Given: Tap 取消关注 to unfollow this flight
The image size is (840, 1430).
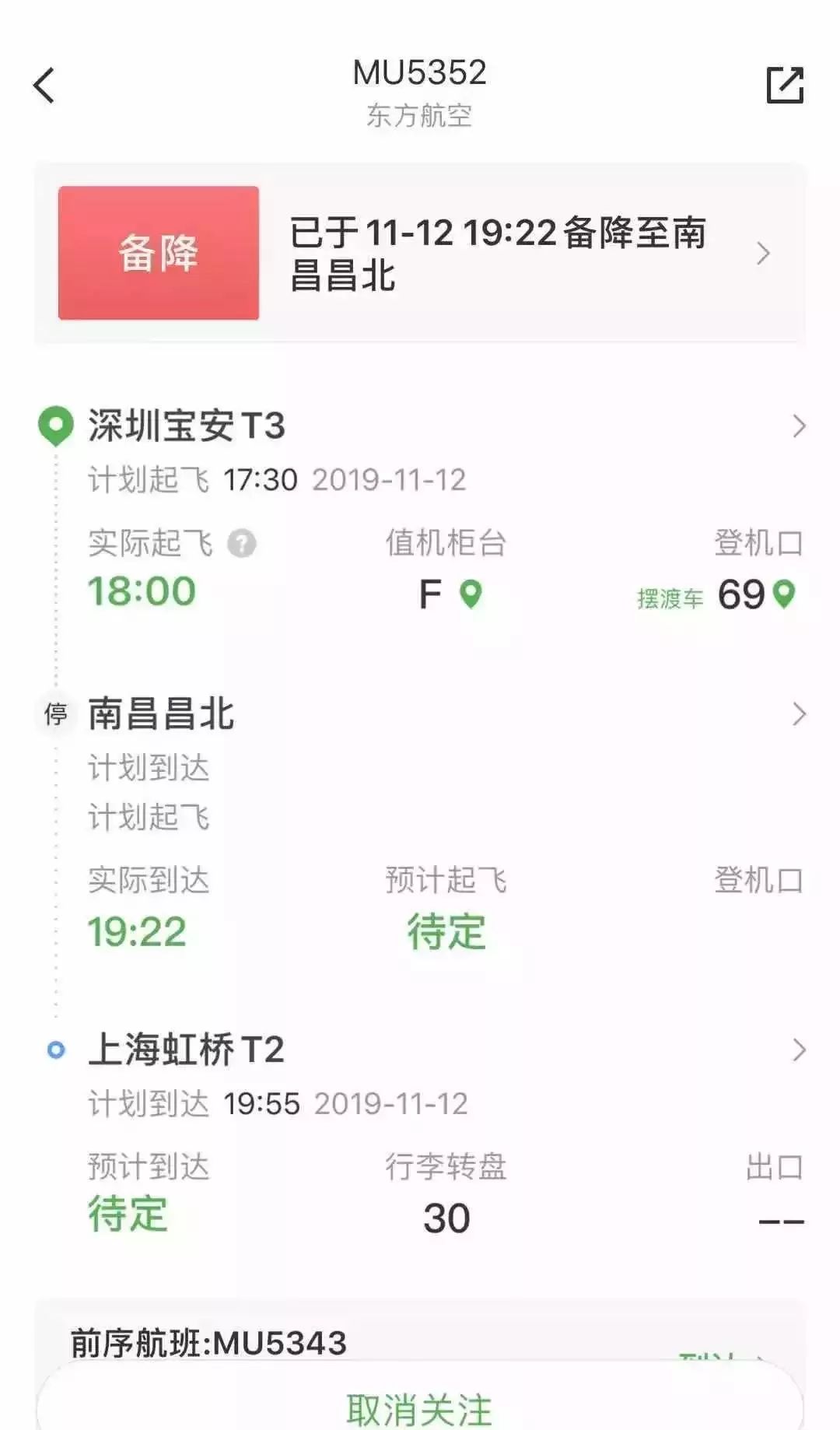Looking at the screenshot, I should point(420,1408).
